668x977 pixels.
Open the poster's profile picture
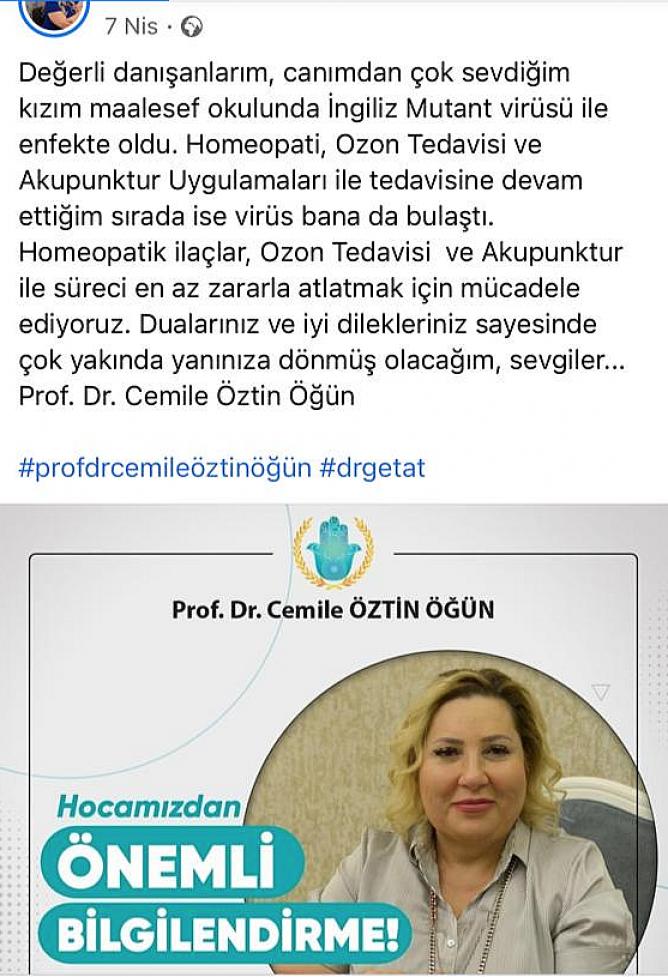[x=53, y=12]
